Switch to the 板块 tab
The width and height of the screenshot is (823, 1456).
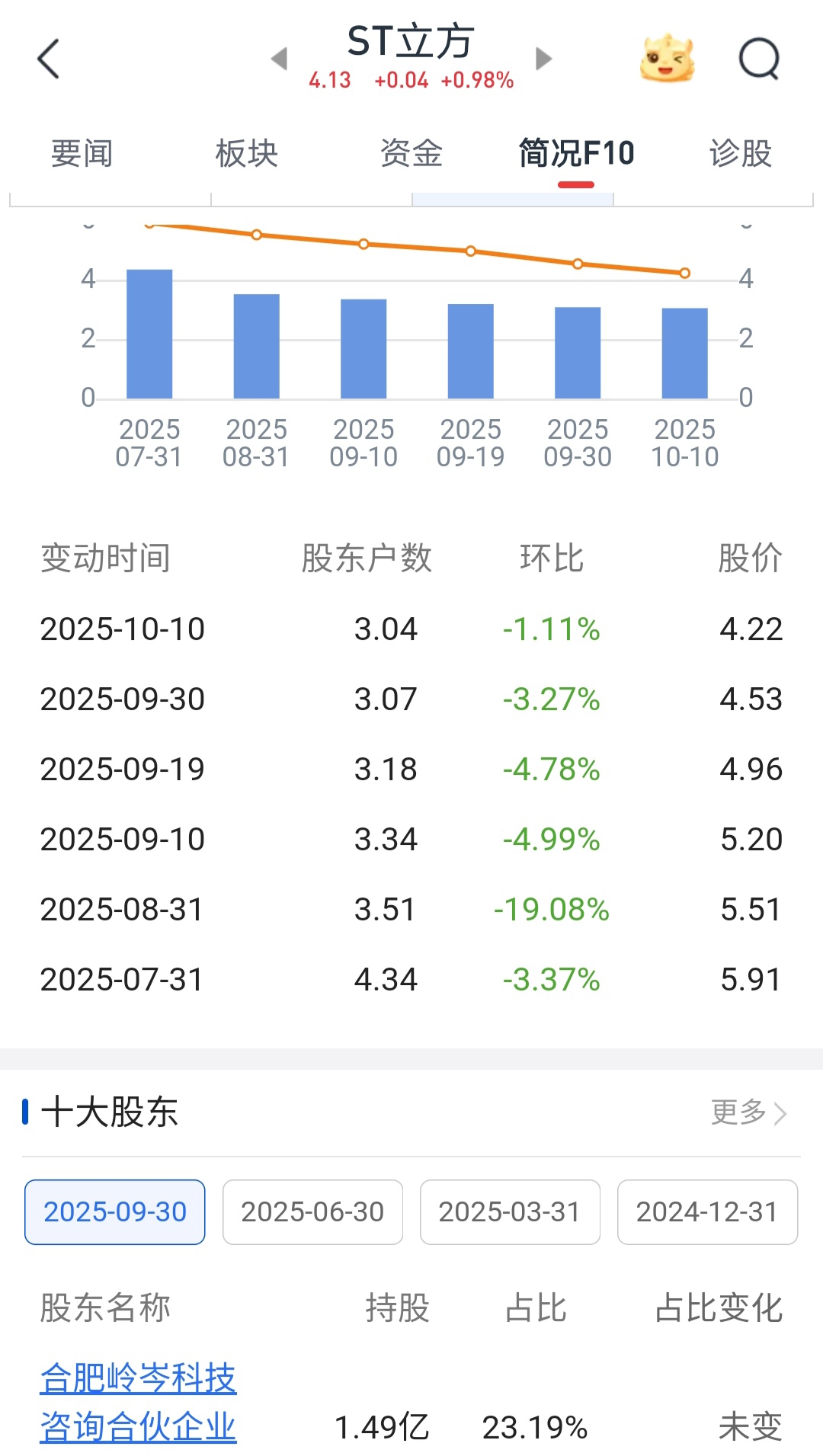pos(247,153)
